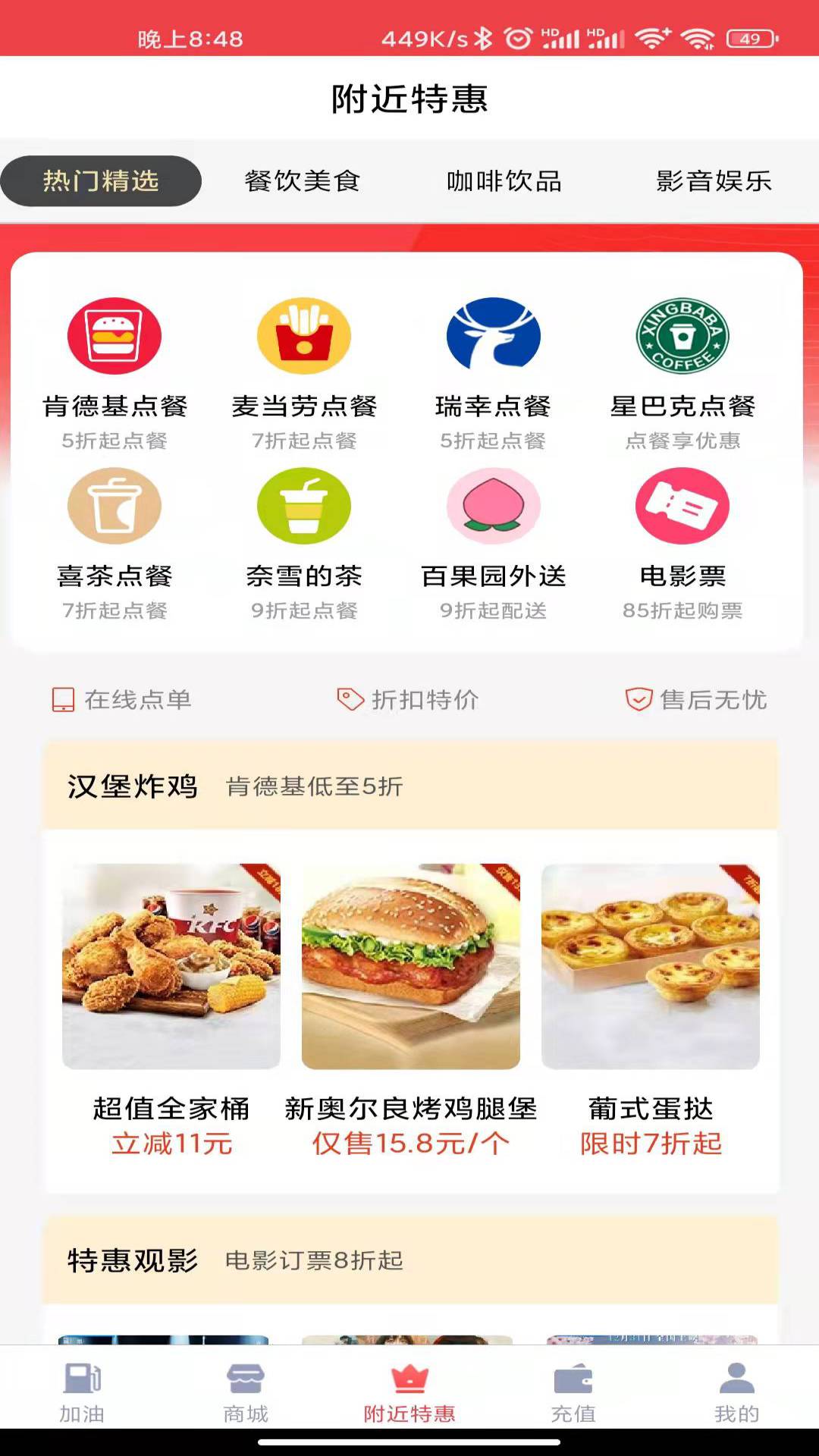Switch to the 咖啡饮品 tab
The height and width of the screenshot is (1456, 819).
click(504, 180)
